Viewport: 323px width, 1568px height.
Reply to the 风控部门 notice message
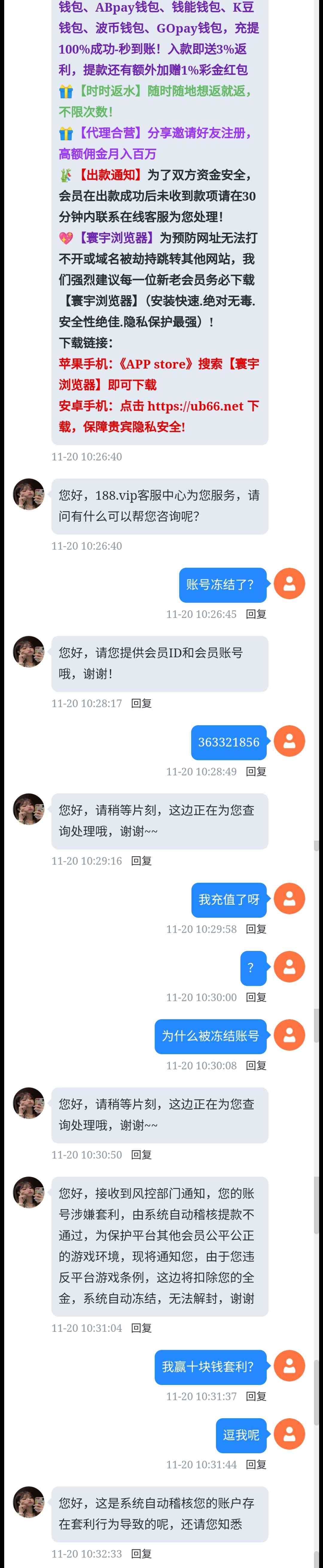[x=141, y=1328]
